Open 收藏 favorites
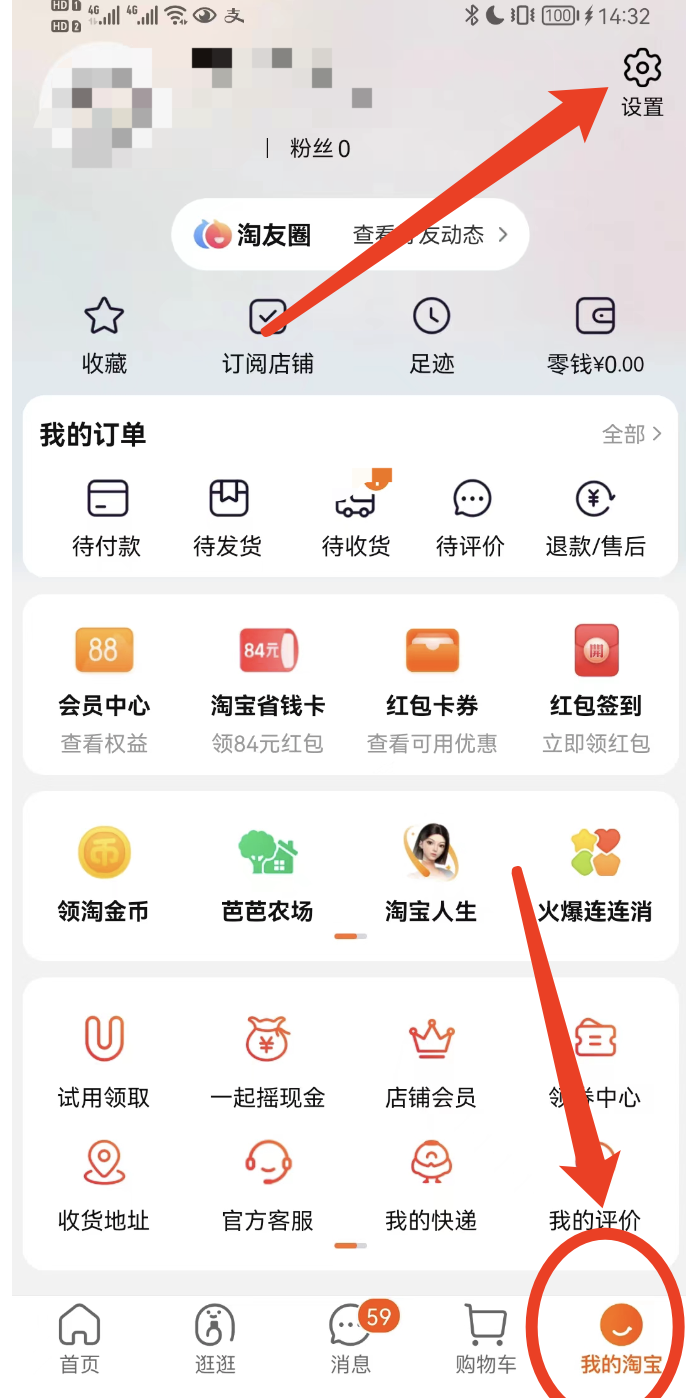The width and height of the screenshot is (686, 1398). tap(104, 336)
